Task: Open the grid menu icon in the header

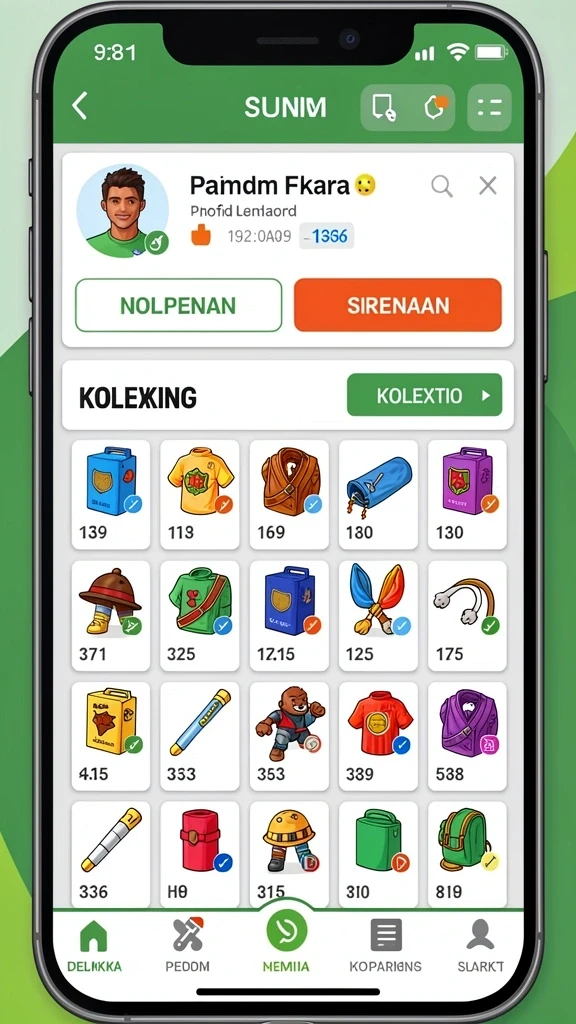Action: pos(489,108)
